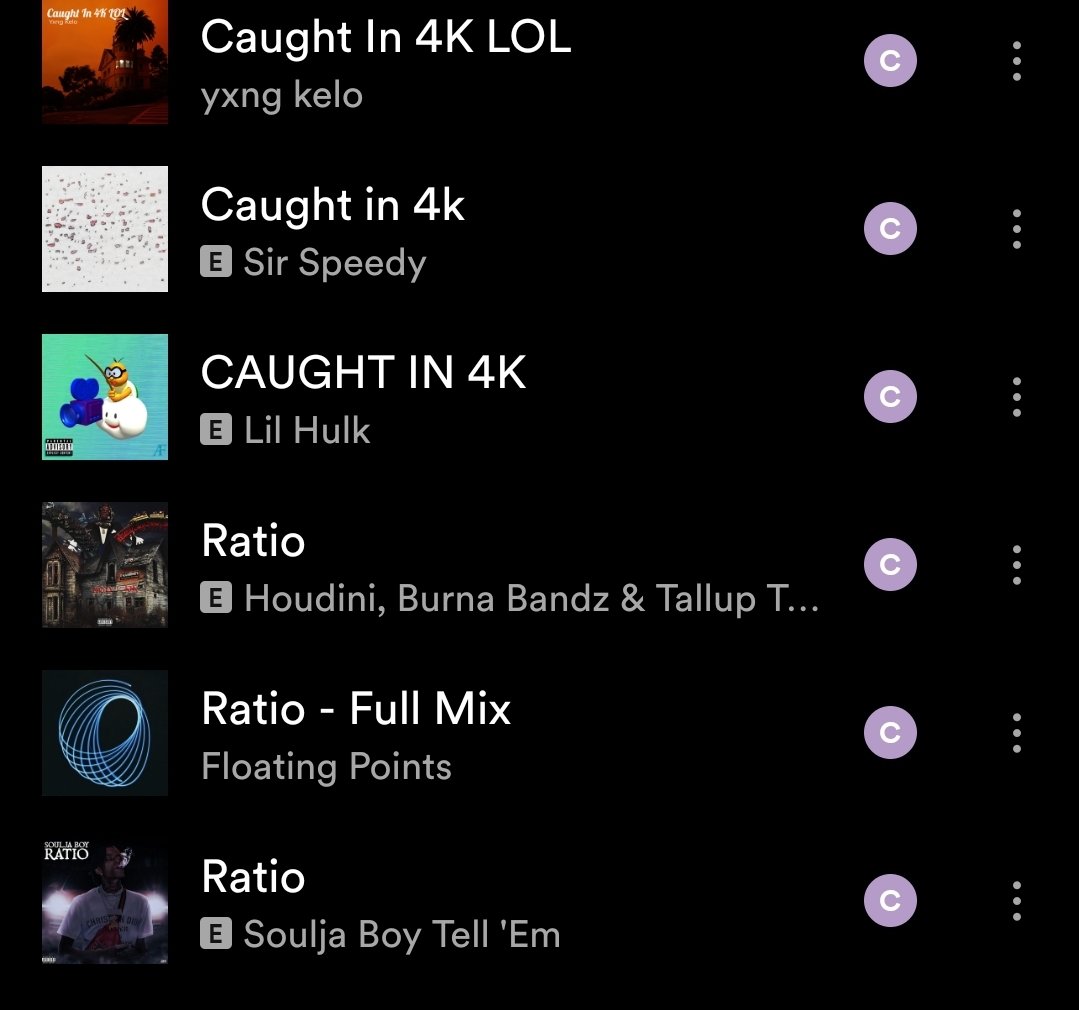The image size is (1079, 1010).
Task: Open more options for Soulja Boy's Ratio
Action: coord(1016,901)
